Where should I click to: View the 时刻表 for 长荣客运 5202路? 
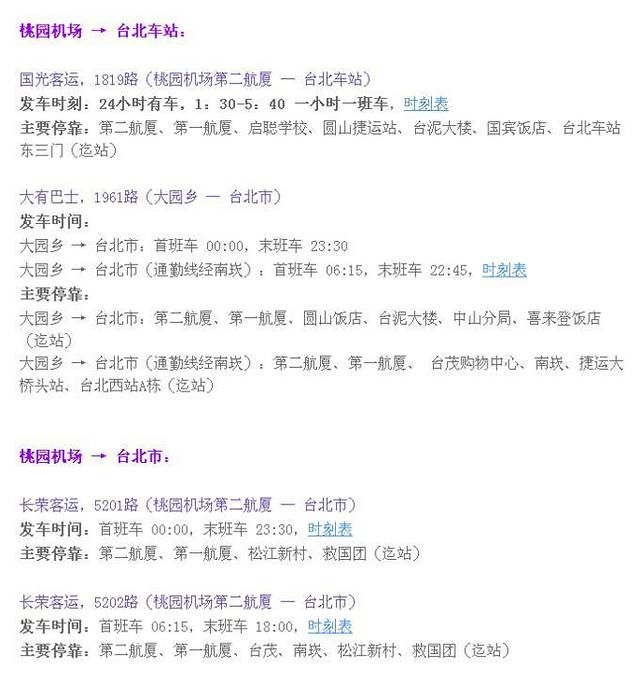coord(329,627)
